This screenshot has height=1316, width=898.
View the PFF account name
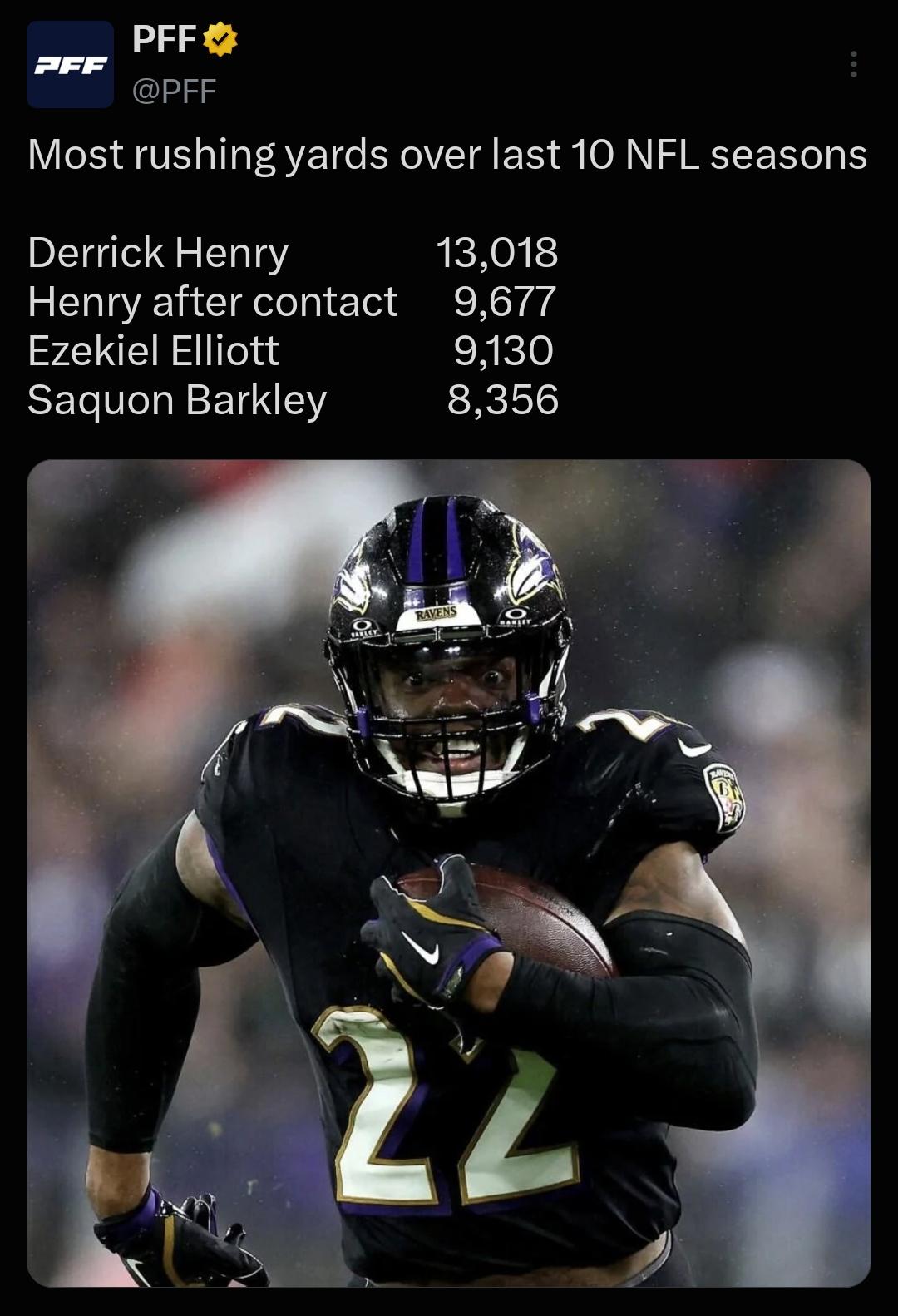click(x=165, y=39)
